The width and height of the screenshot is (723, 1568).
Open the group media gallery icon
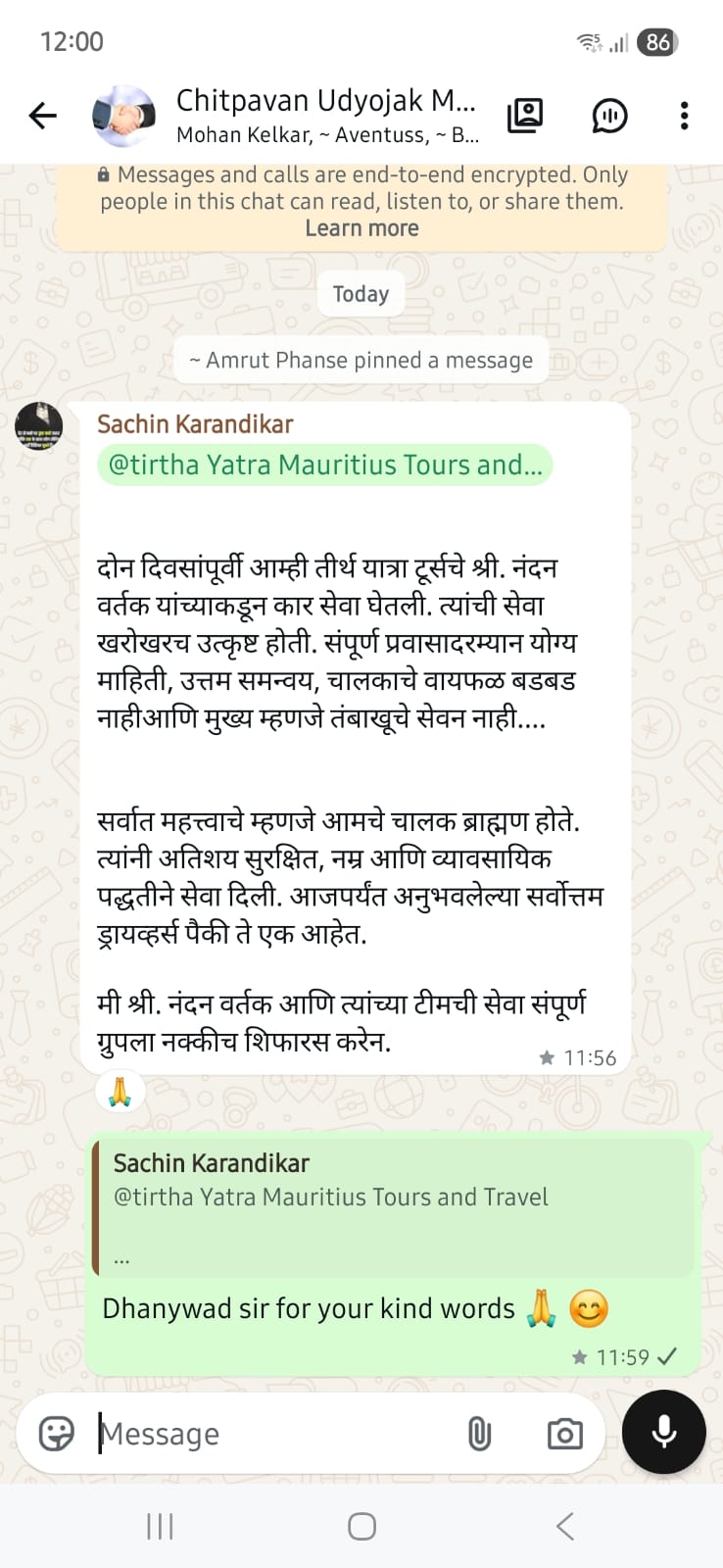tap(525, 116)
